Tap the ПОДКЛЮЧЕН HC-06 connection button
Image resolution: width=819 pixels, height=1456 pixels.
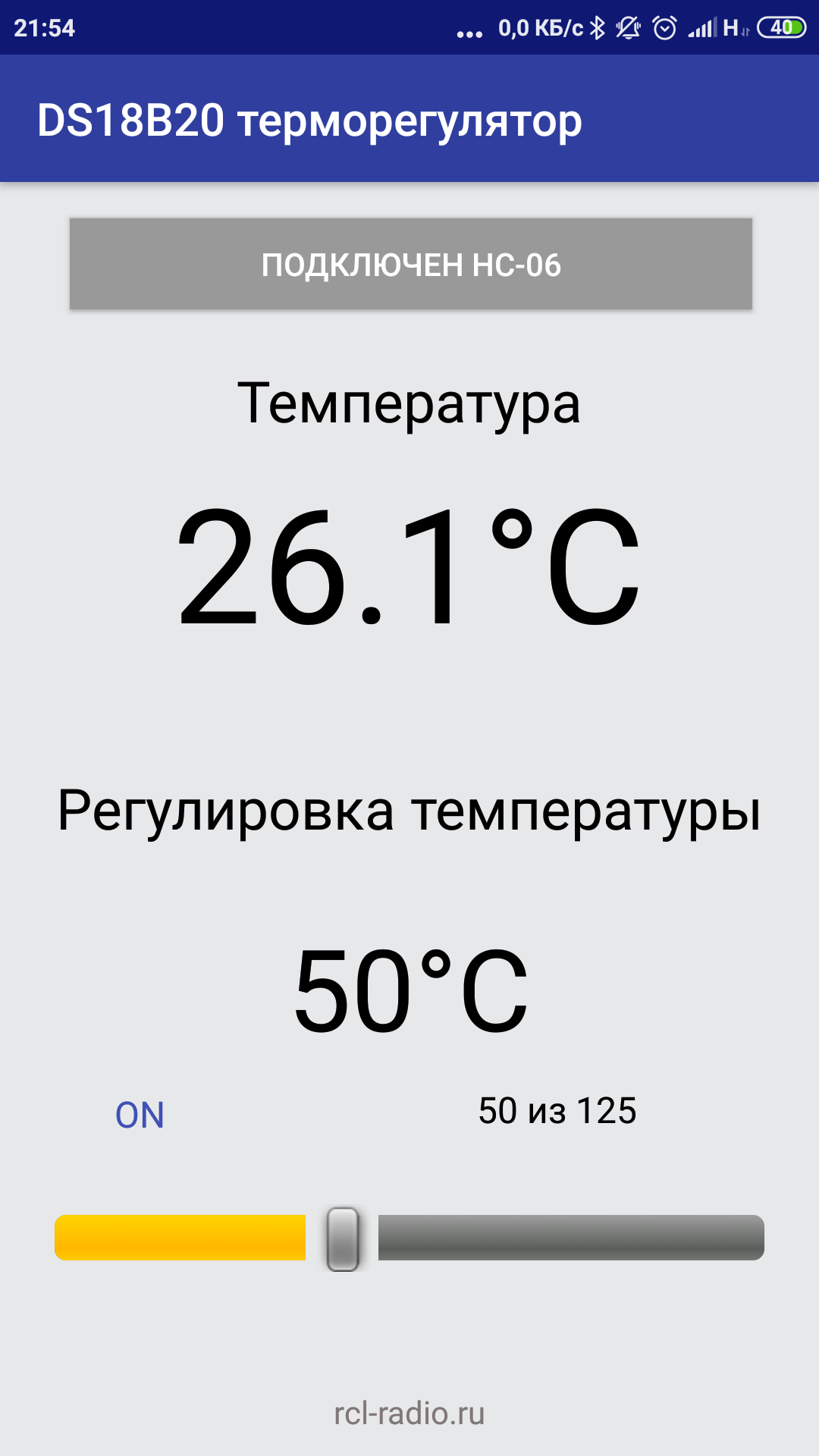410,264
